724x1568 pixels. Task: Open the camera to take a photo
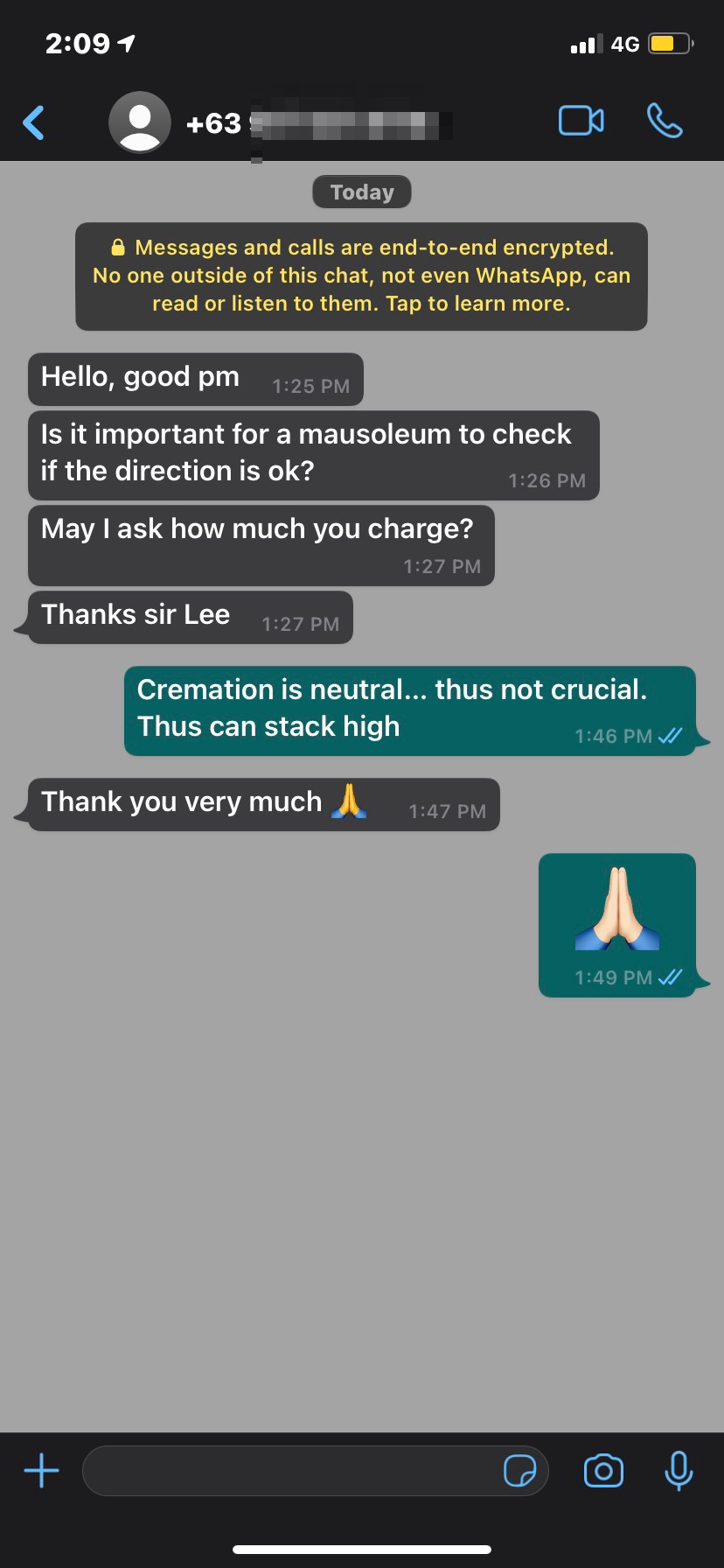tap(603, 1471)
